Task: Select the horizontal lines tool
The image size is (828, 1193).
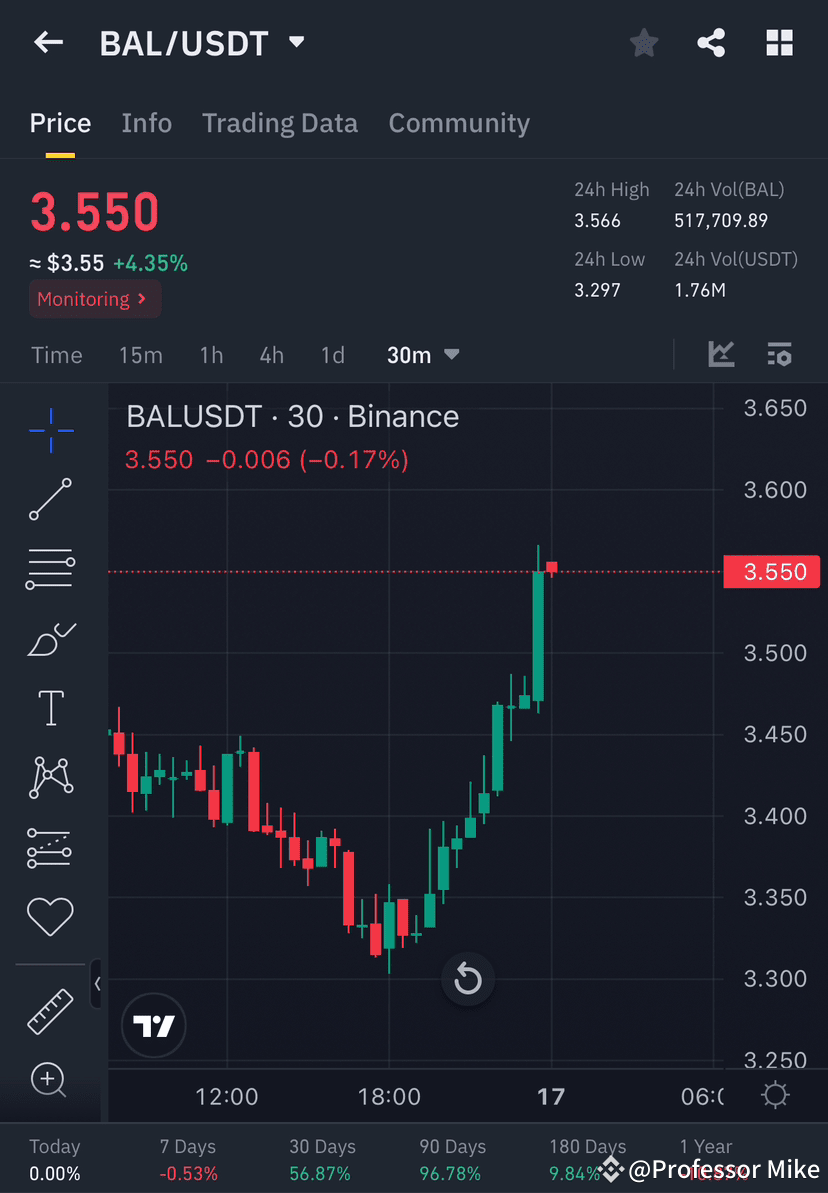Action: (50, 568)
